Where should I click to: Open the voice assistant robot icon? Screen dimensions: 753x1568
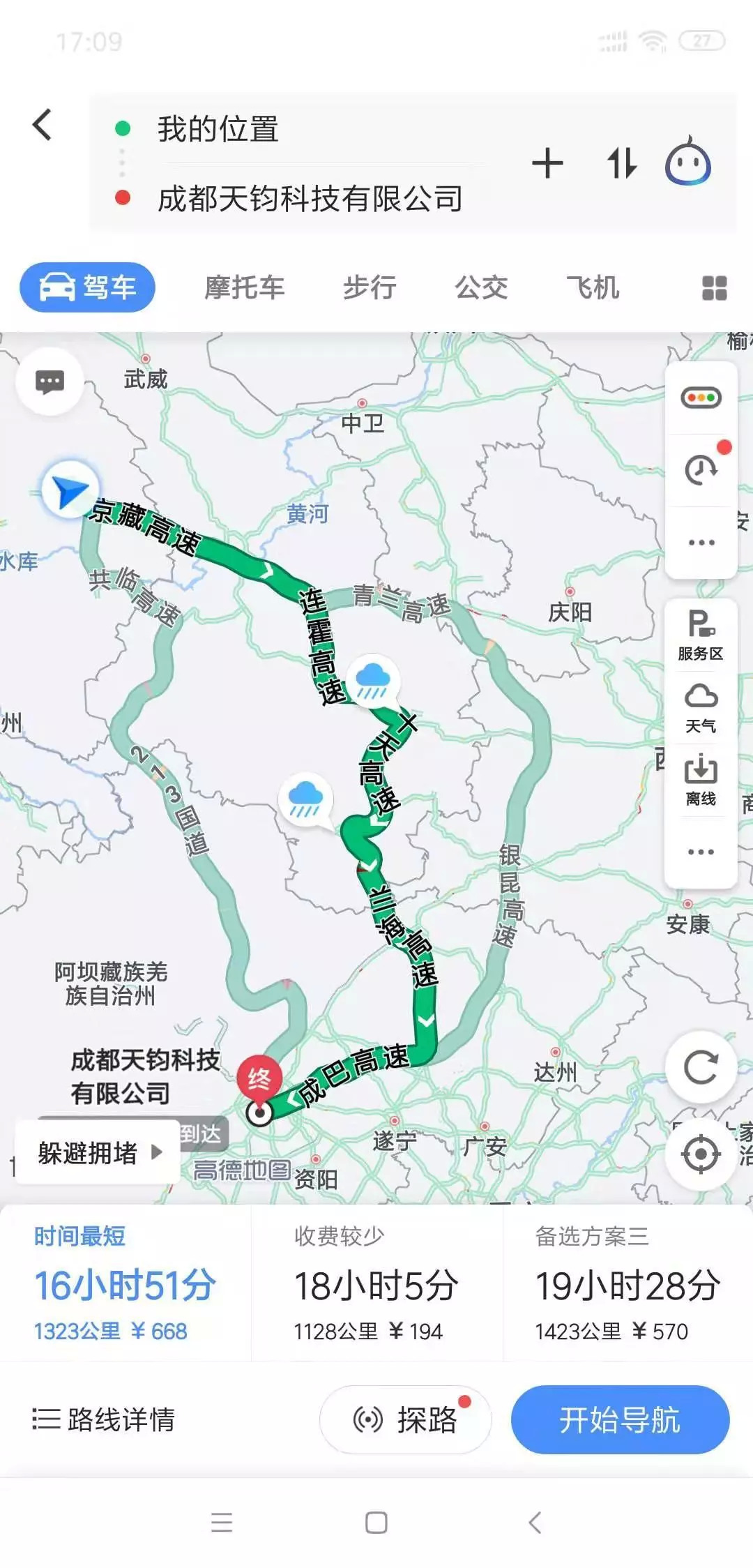[687, 163]
